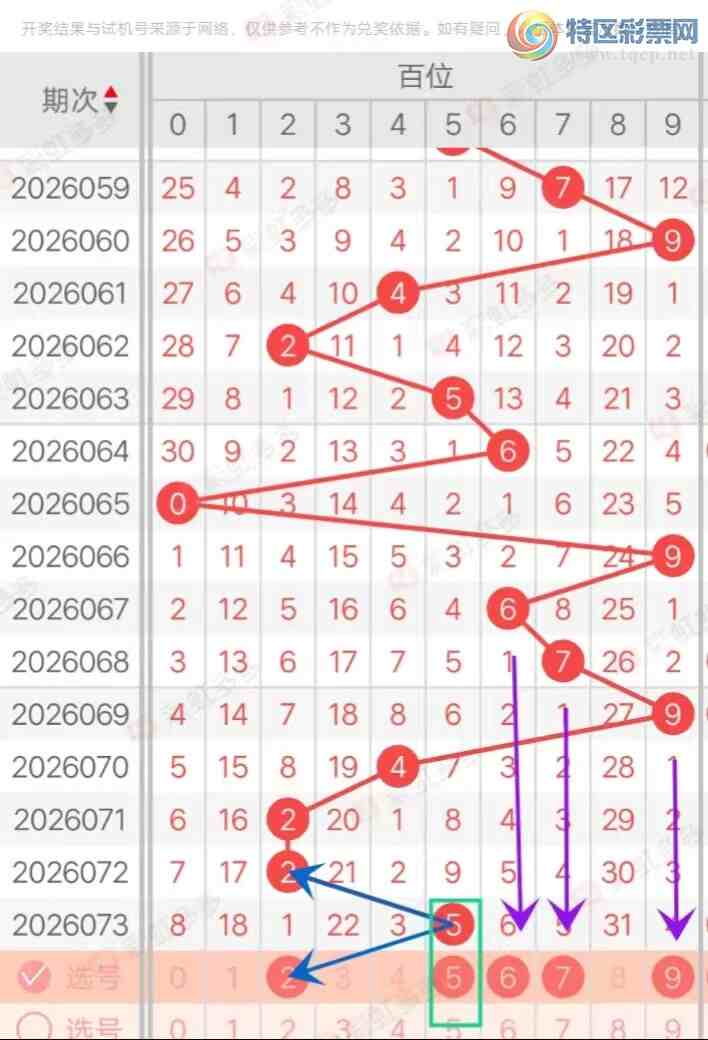Check the unchecked 选号 row
Screen dimensions: 708x1040
(35, 1027)
